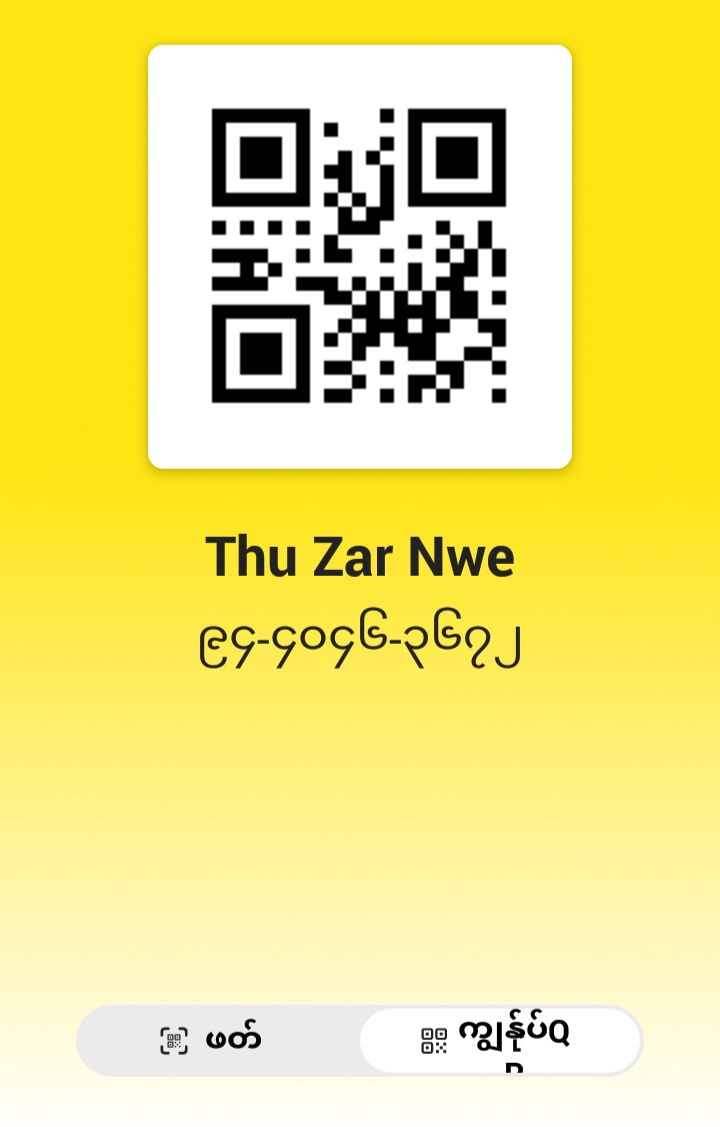720x1127 pixels.
Task: Select the ကျွန်ုပ်QR my-code tab
Action: (x=500, y=1040)
